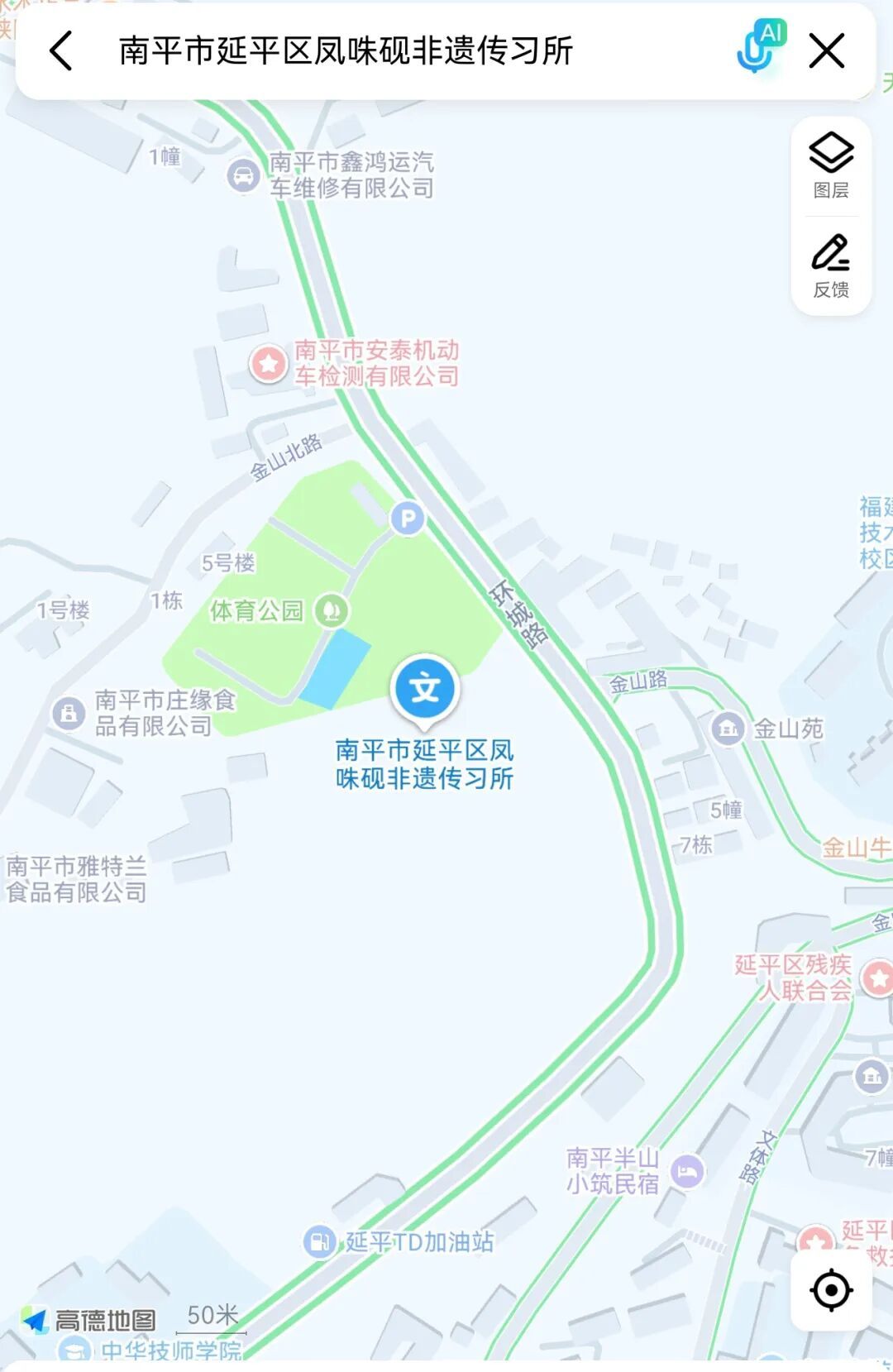This screenshot has width=893, height=1372.
Task: Open 南平市庄缘食品有限公司 marker
Action: click(69, 713)
